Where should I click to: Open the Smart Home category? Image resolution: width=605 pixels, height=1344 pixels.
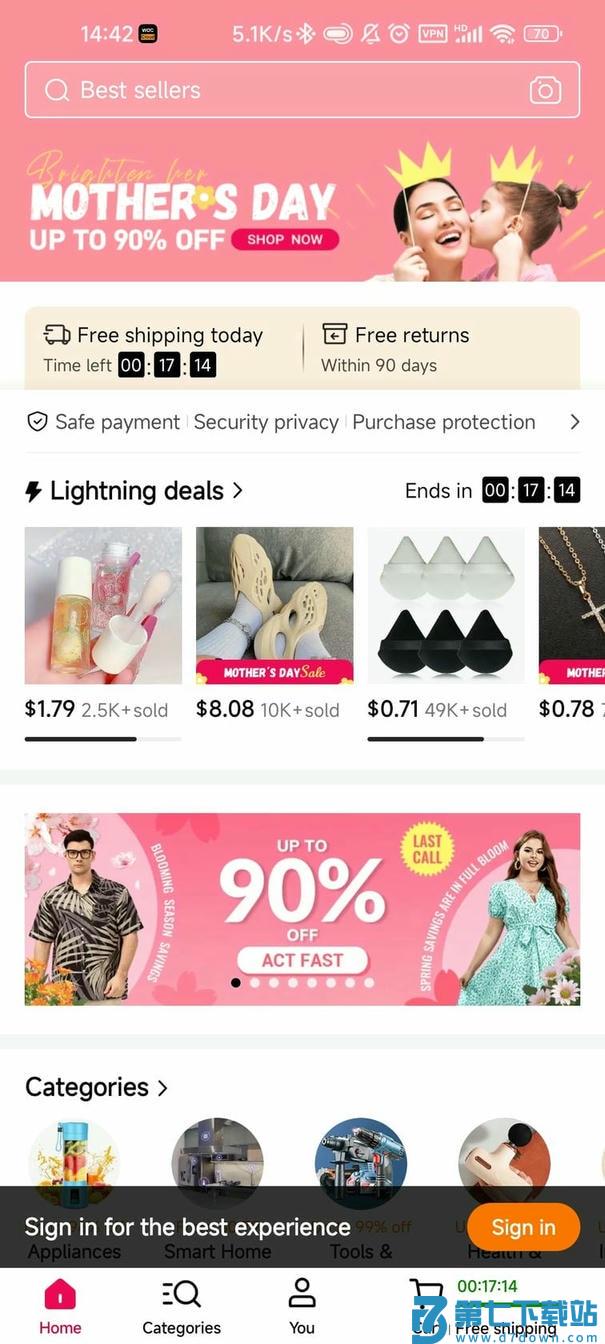[217, 1160]
